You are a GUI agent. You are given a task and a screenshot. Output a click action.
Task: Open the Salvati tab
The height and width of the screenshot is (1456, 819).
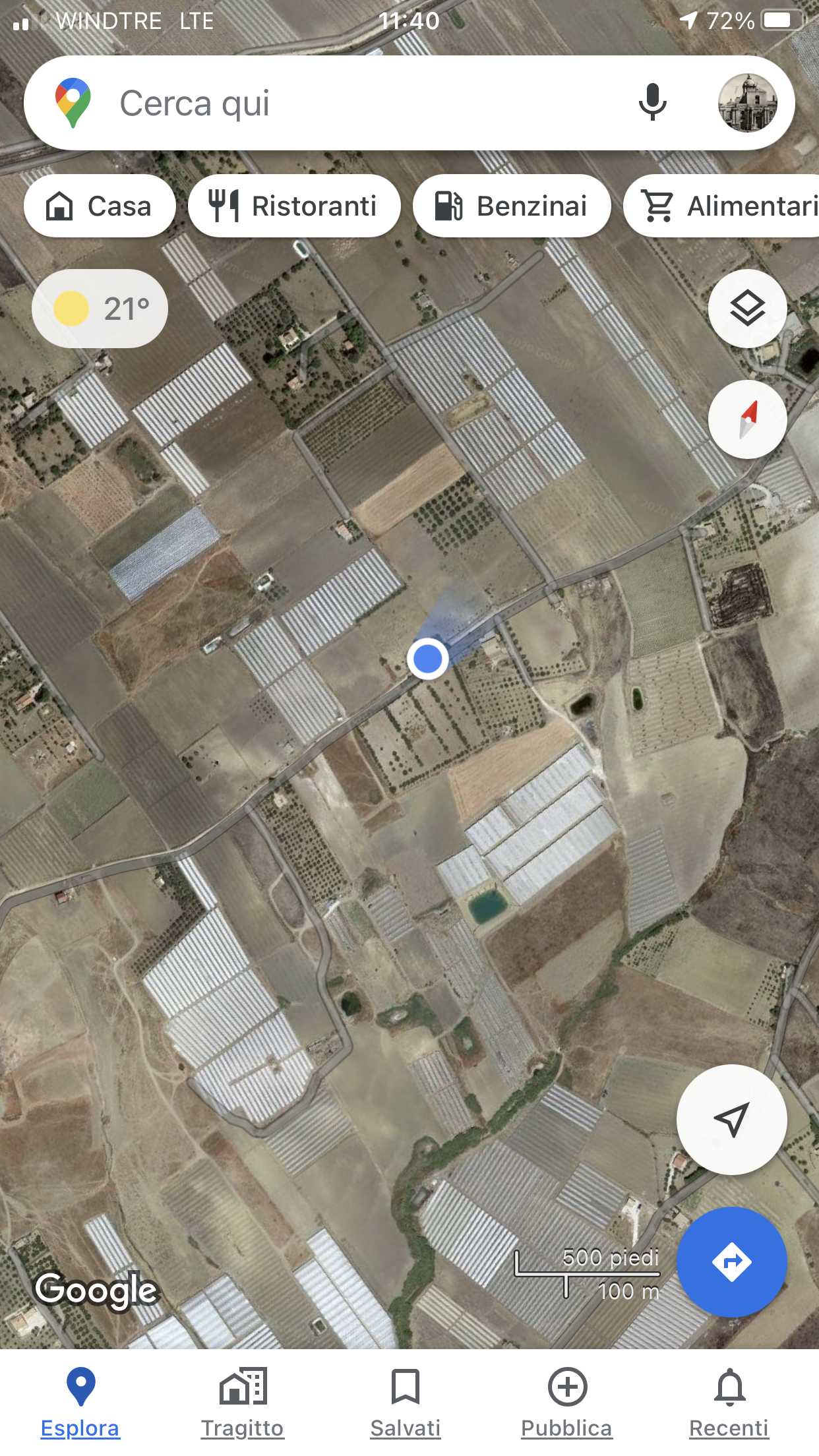406,1402
